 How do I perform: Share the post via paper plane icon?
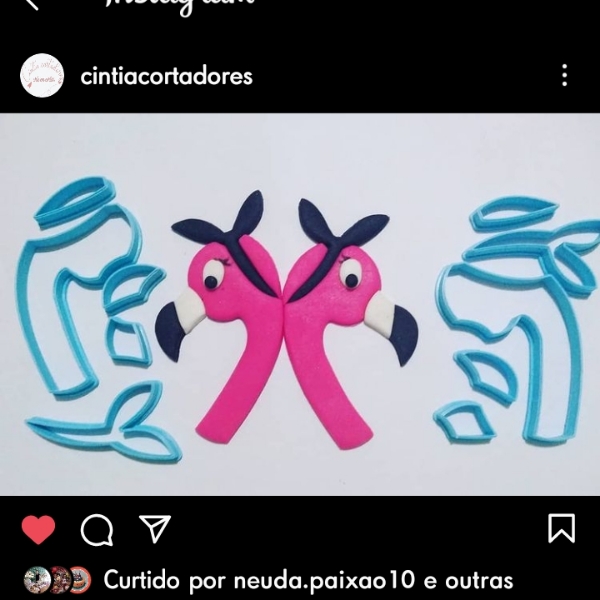click(x=154, y=529)
